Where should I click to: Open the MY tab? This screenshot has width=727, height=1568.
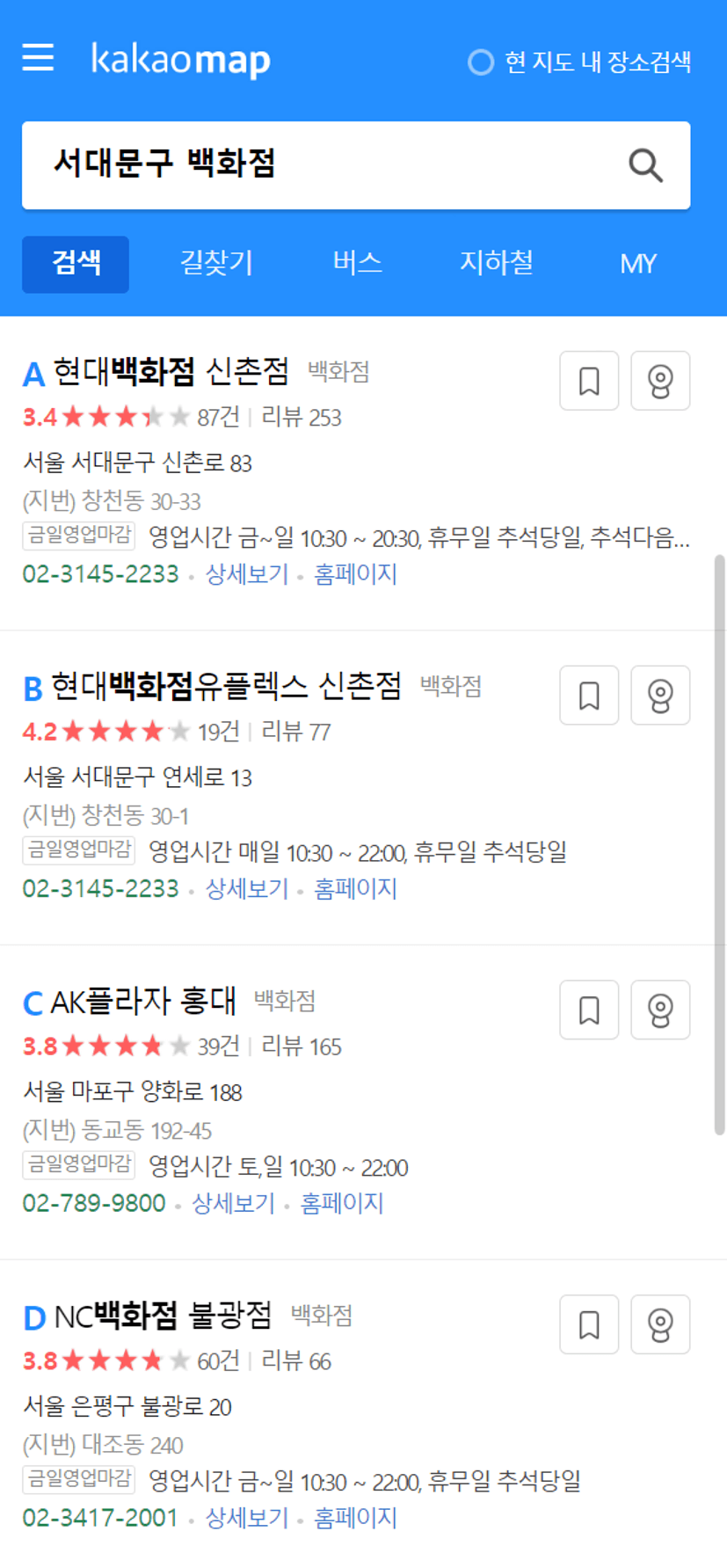(638, 263)
